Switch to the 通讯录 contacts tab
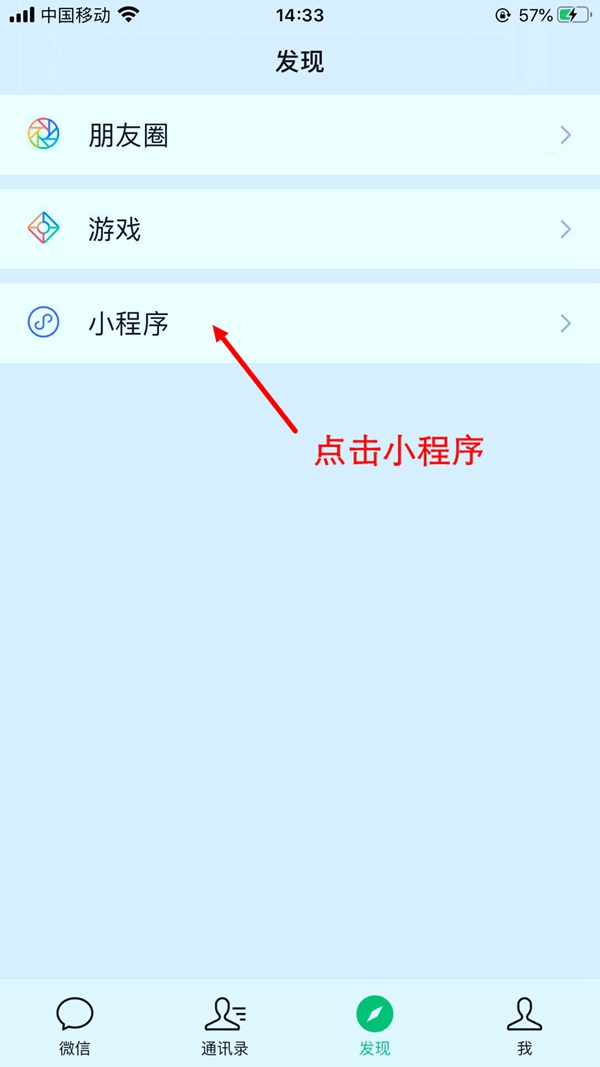The width and height of the screenshot is (600, 1067). click(x=225, y=1025)
